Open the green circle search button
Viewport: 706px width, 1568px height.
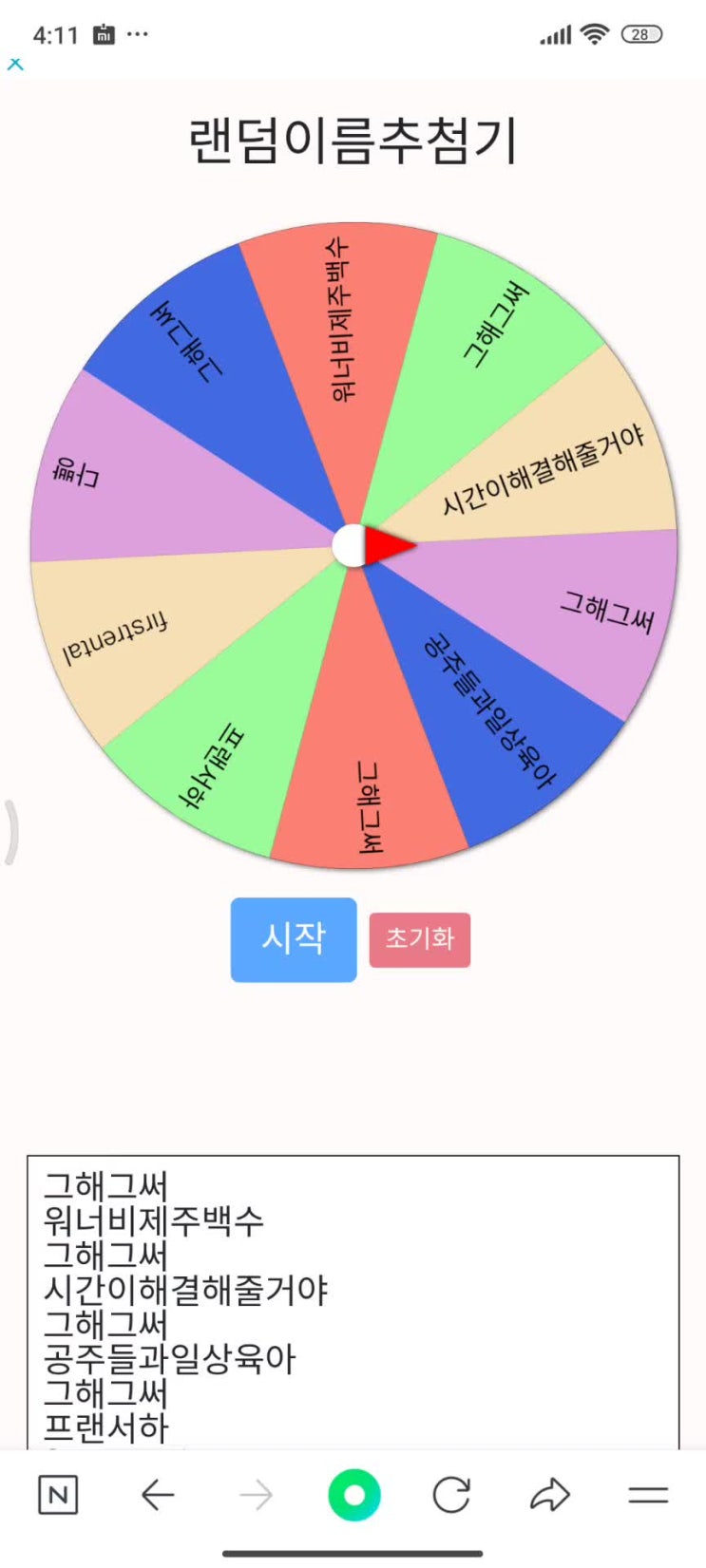tap(353, 1496)
